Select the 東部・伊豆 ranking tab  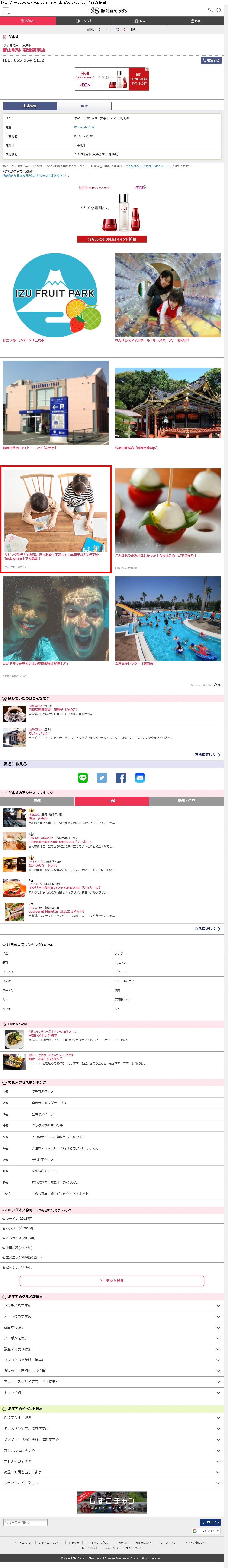(186, 800)
